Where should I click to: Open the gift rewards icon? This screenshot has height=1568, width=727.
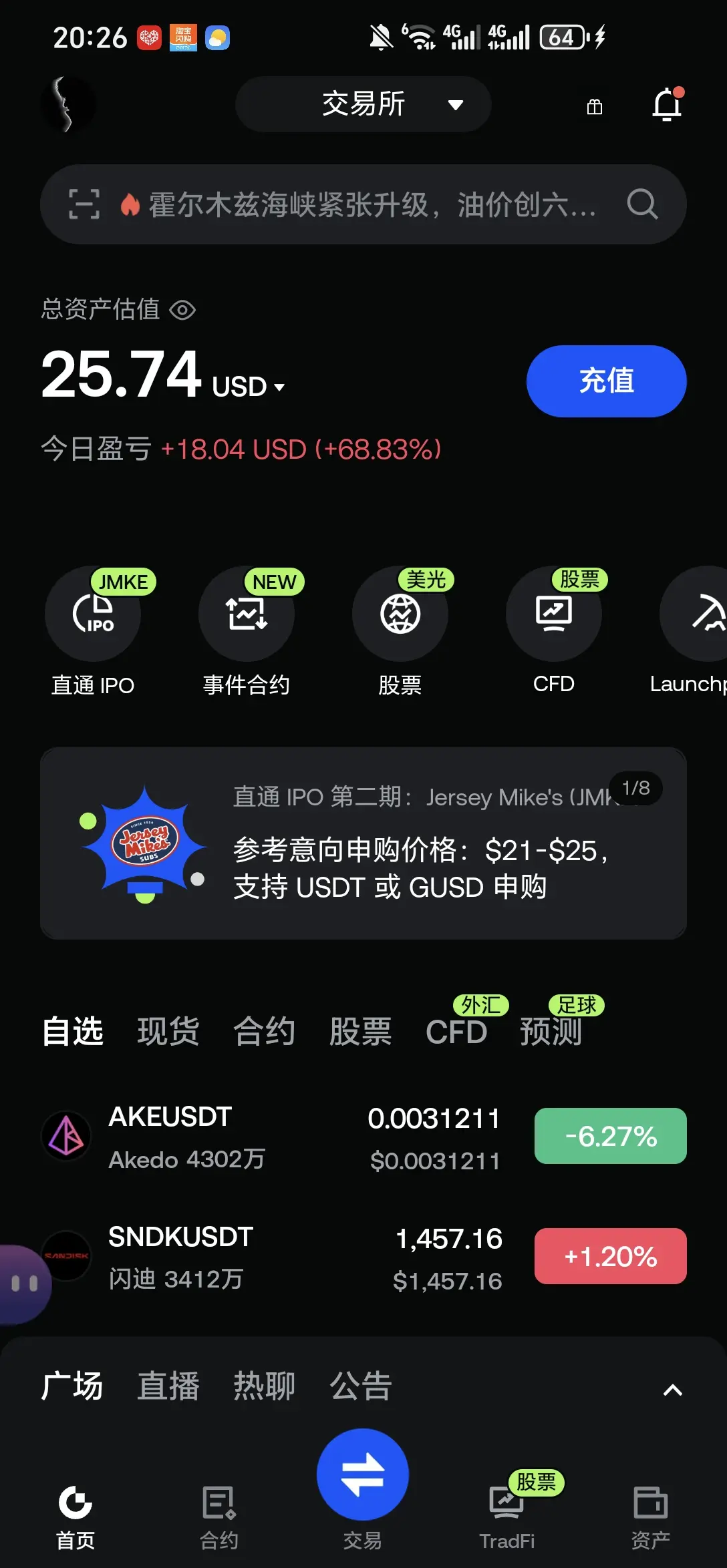[x=594, y=106]
